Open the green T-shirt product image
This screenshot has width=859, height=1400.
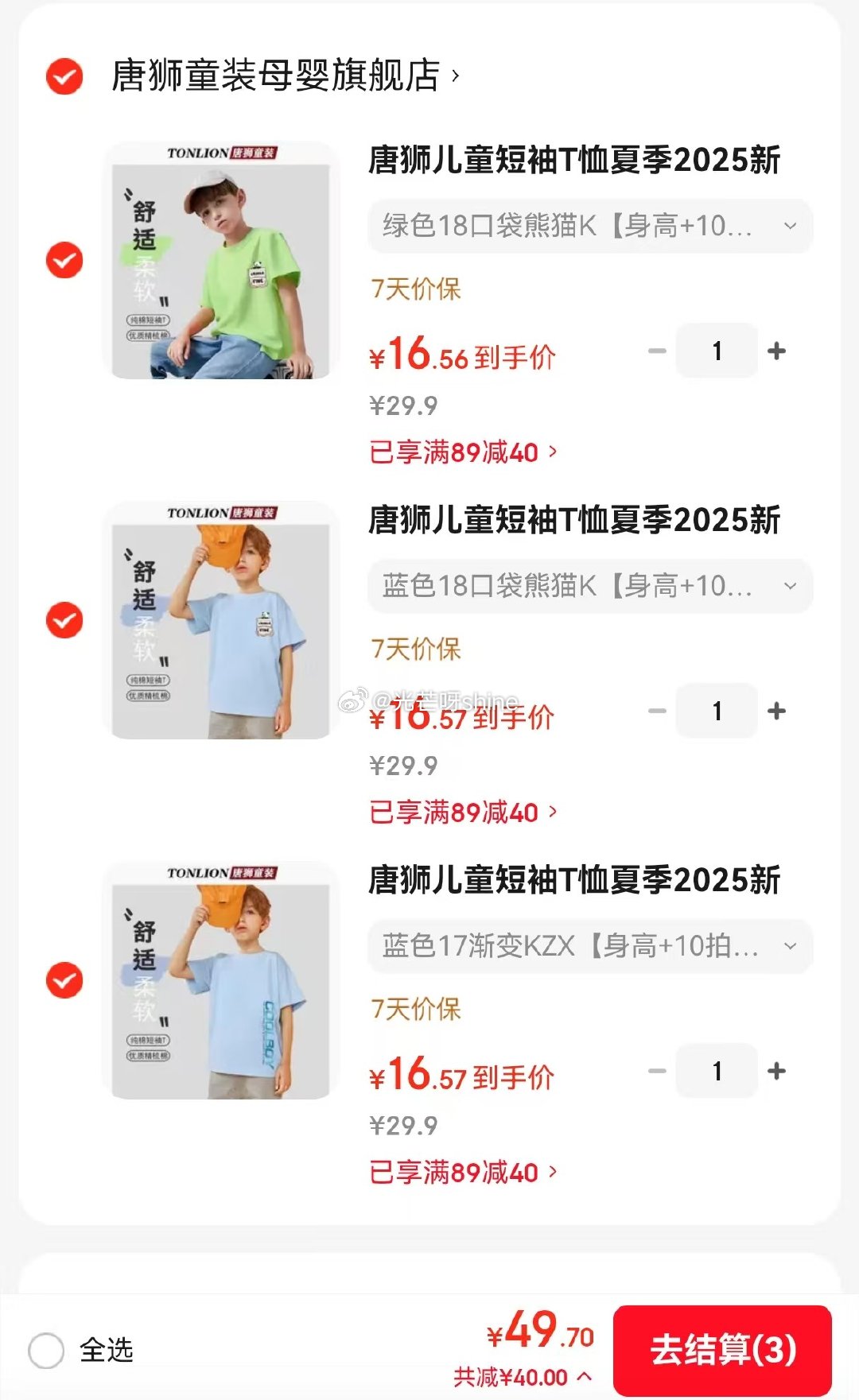[x=220, y=261]
